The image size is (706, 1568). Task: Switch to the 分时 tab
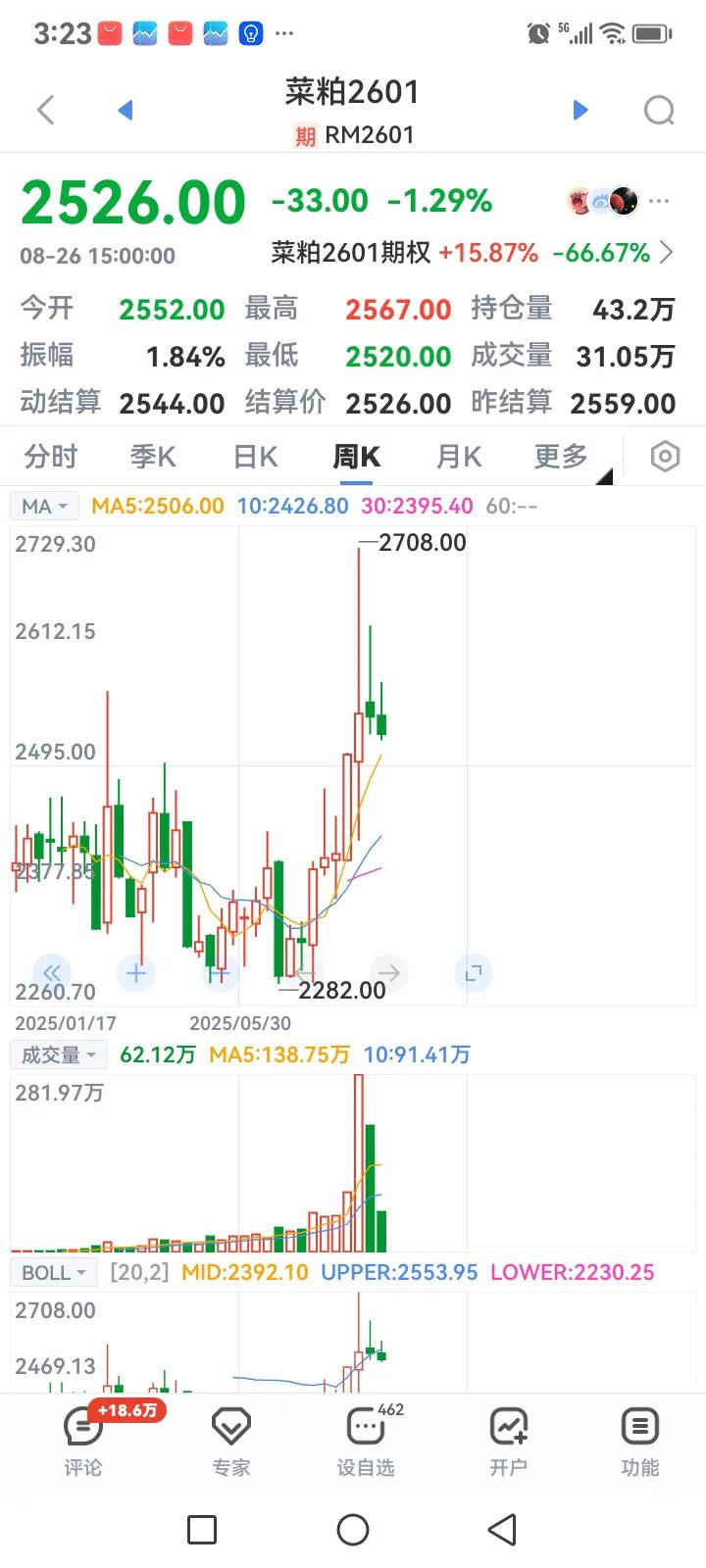click(x=50, y=457)
